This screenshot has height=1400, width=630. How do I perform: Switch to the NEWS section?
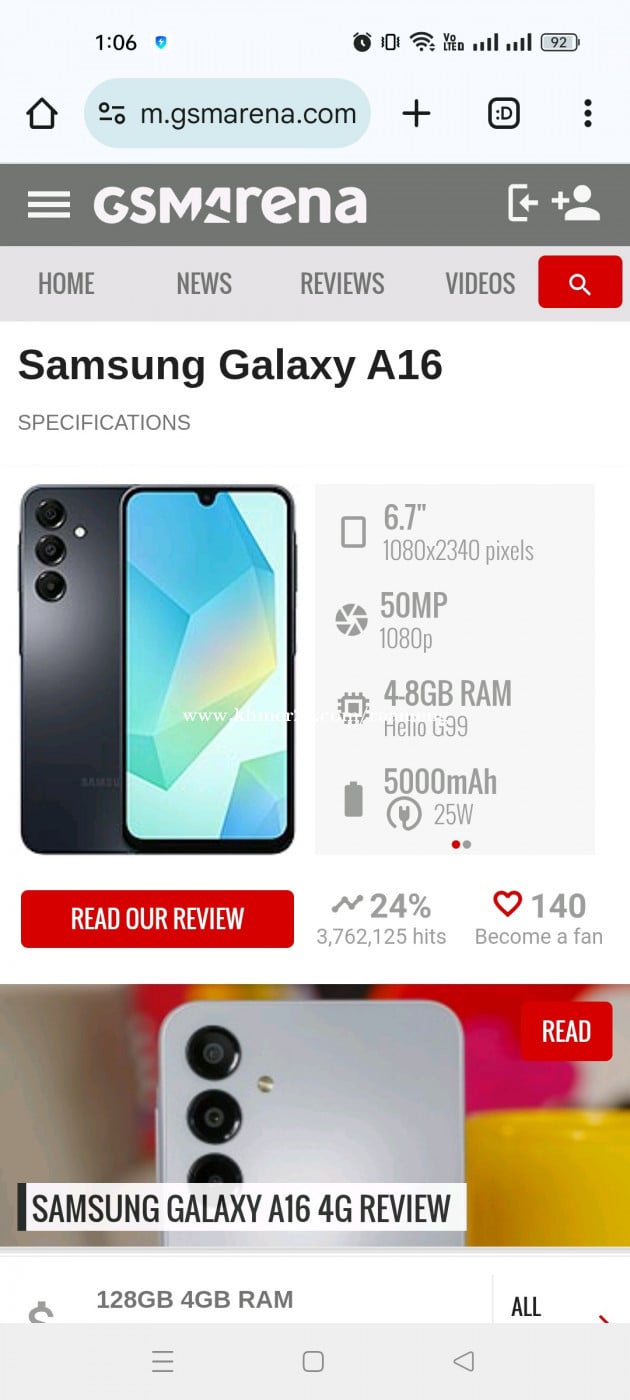click(x=204, y=283)
